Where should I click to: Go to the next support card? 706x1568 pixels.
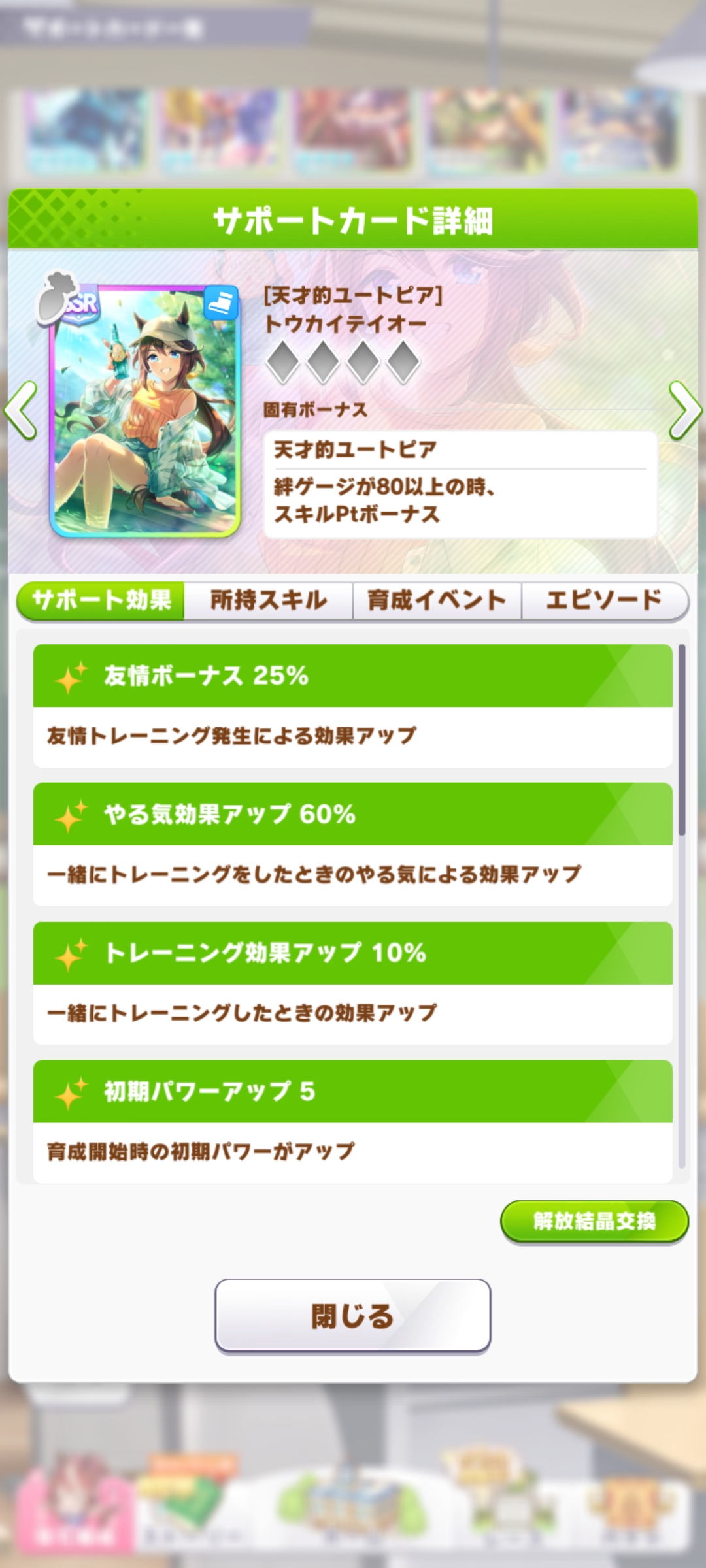[684, 411]
